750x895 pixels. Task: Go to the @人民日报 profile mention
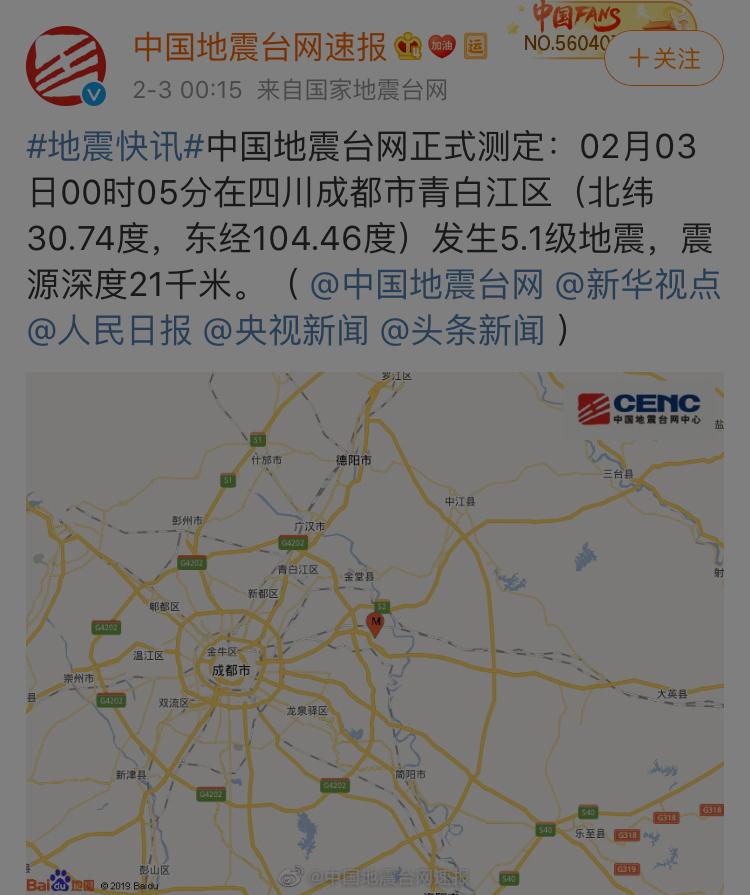coord(109,331)
